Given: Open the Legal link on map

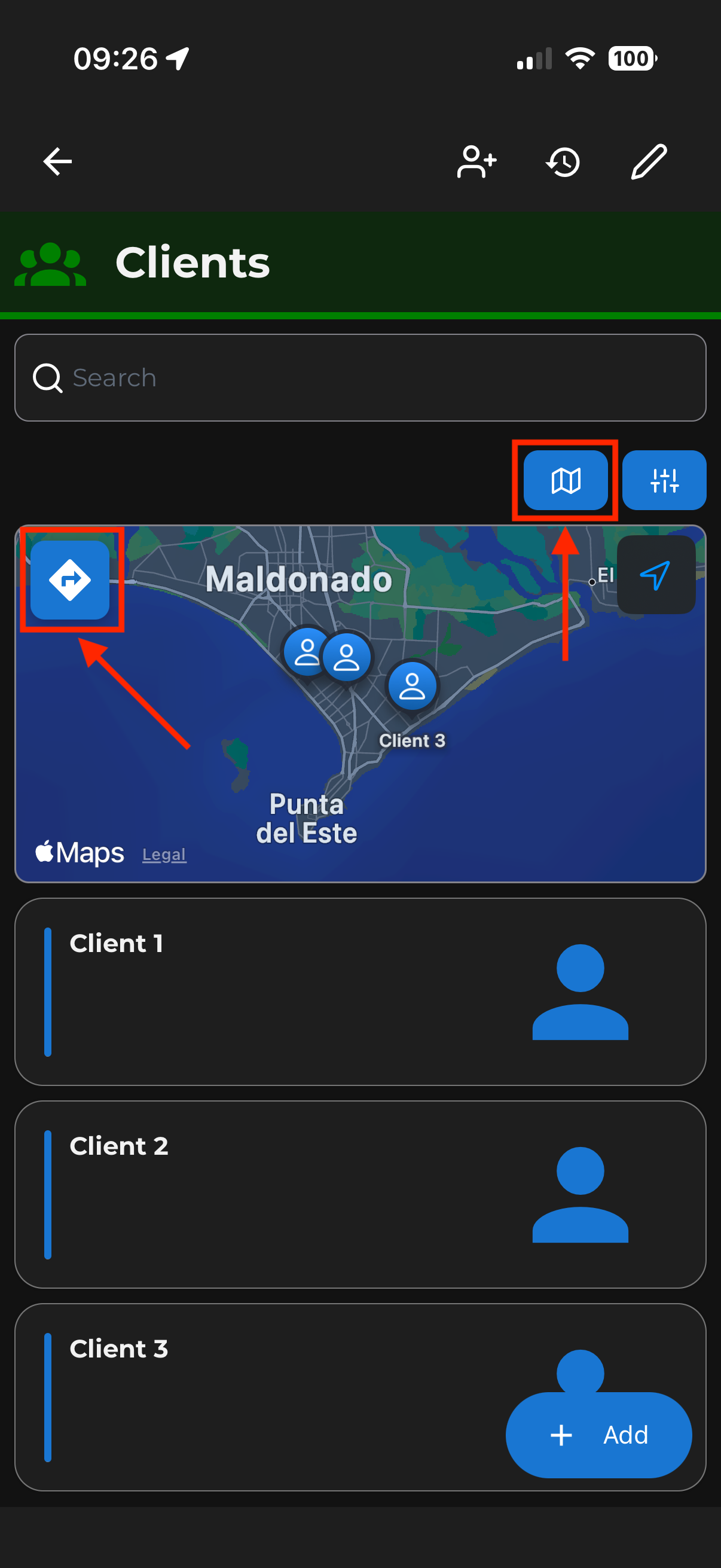Looking at the screenshot, I should (164, 855).
